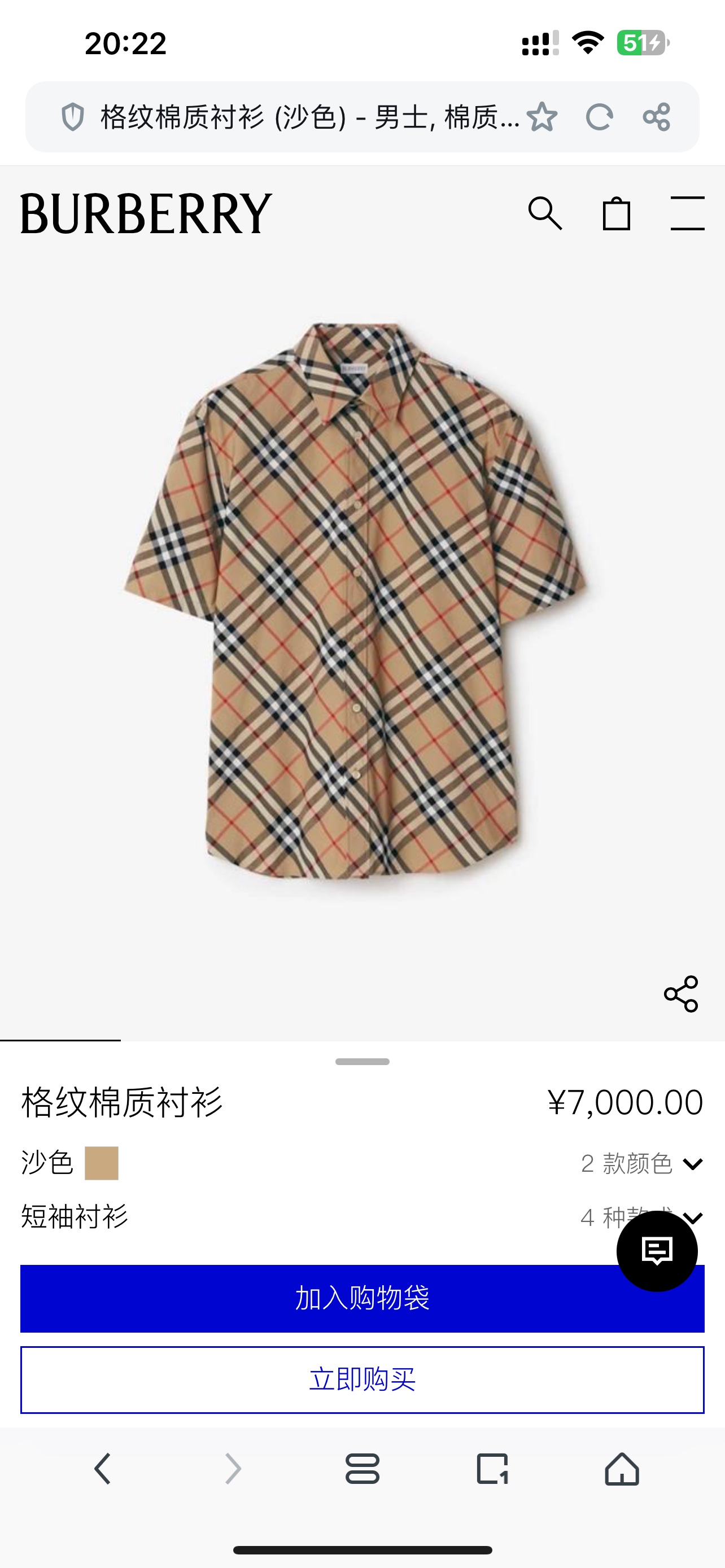Viewport: 725px width, 1568px height.
Task: Share this checked cotton shirt
Action: [680, 994]
